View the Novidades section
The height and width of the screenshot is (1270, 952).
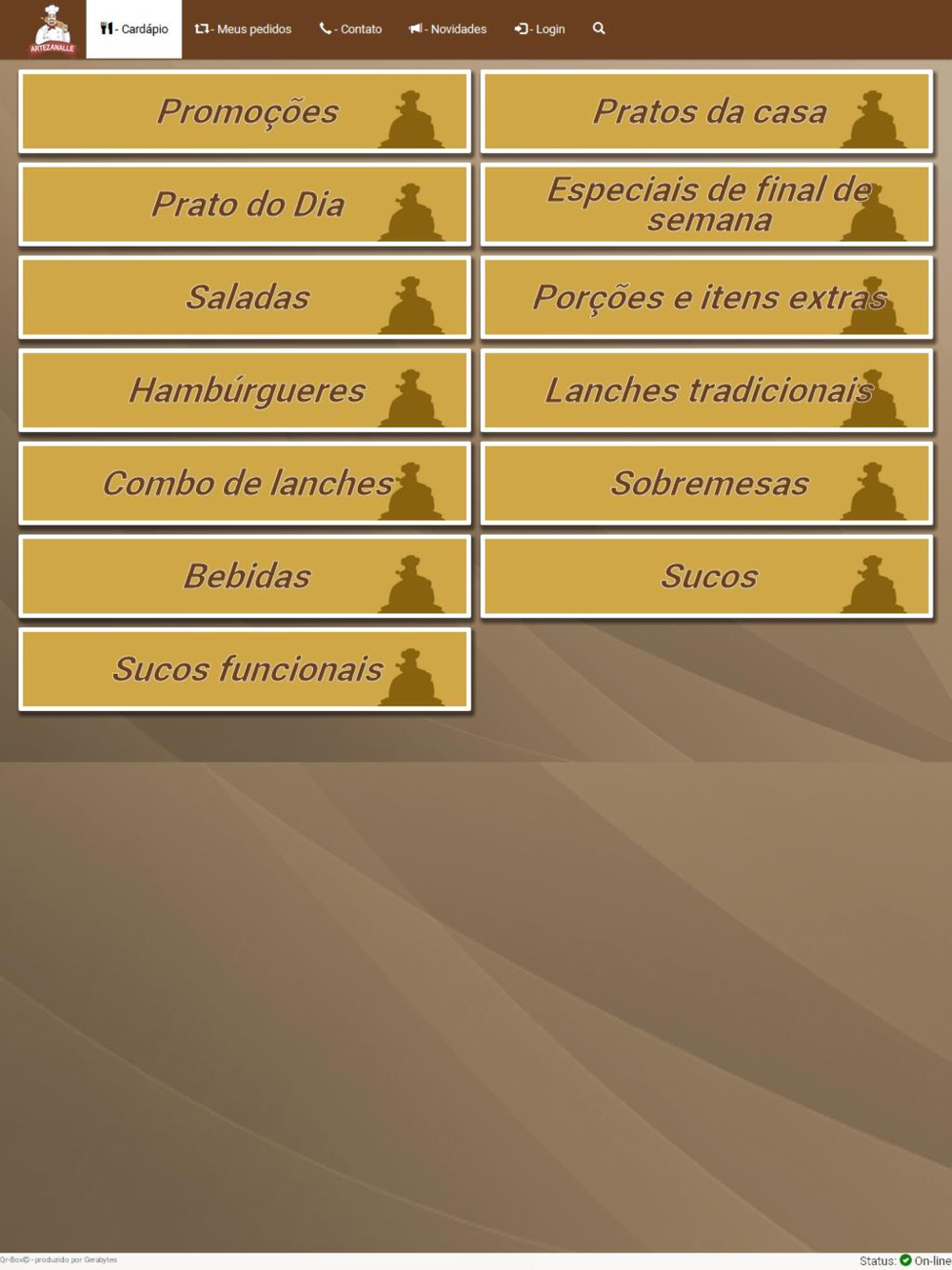tap(447, 29)
